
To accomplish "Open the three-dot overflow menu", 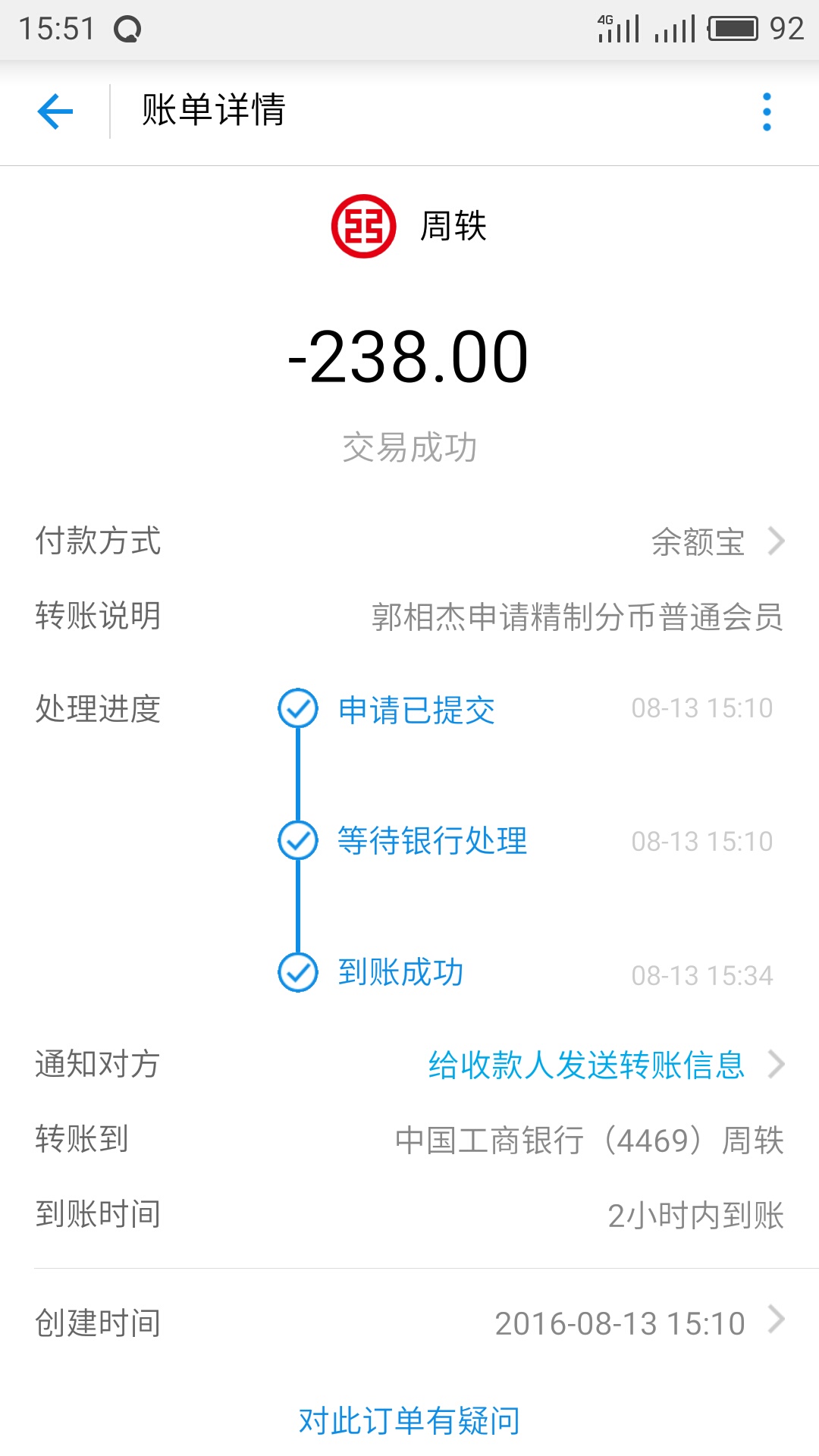I will [x=767, y=111].
